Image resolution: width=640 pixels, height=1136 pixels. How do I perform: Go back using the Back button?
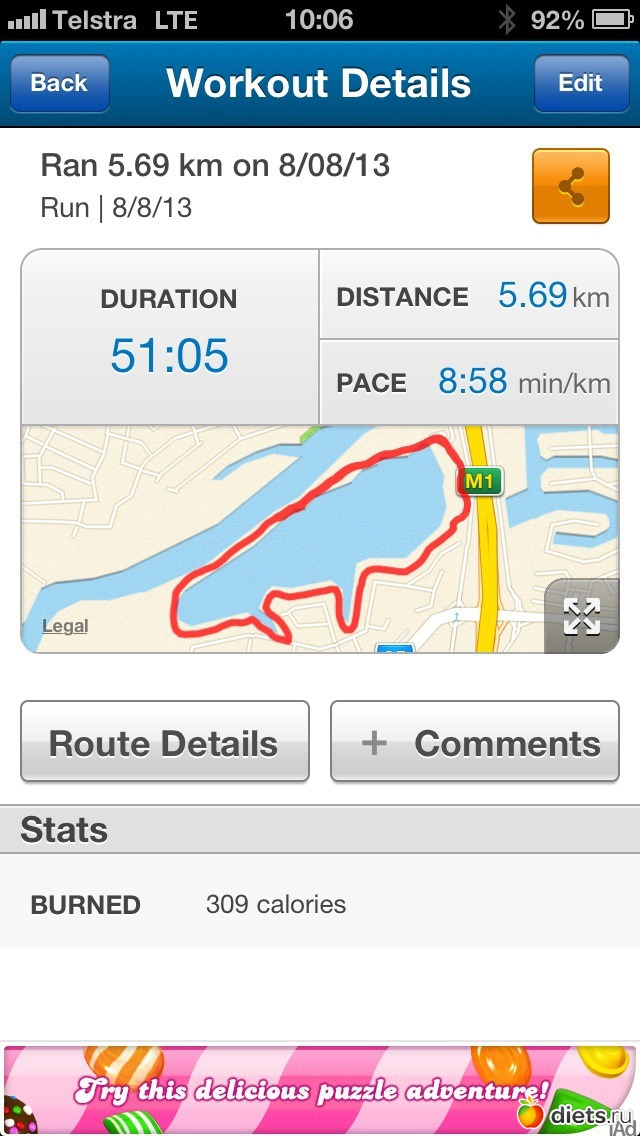(59, 84)
